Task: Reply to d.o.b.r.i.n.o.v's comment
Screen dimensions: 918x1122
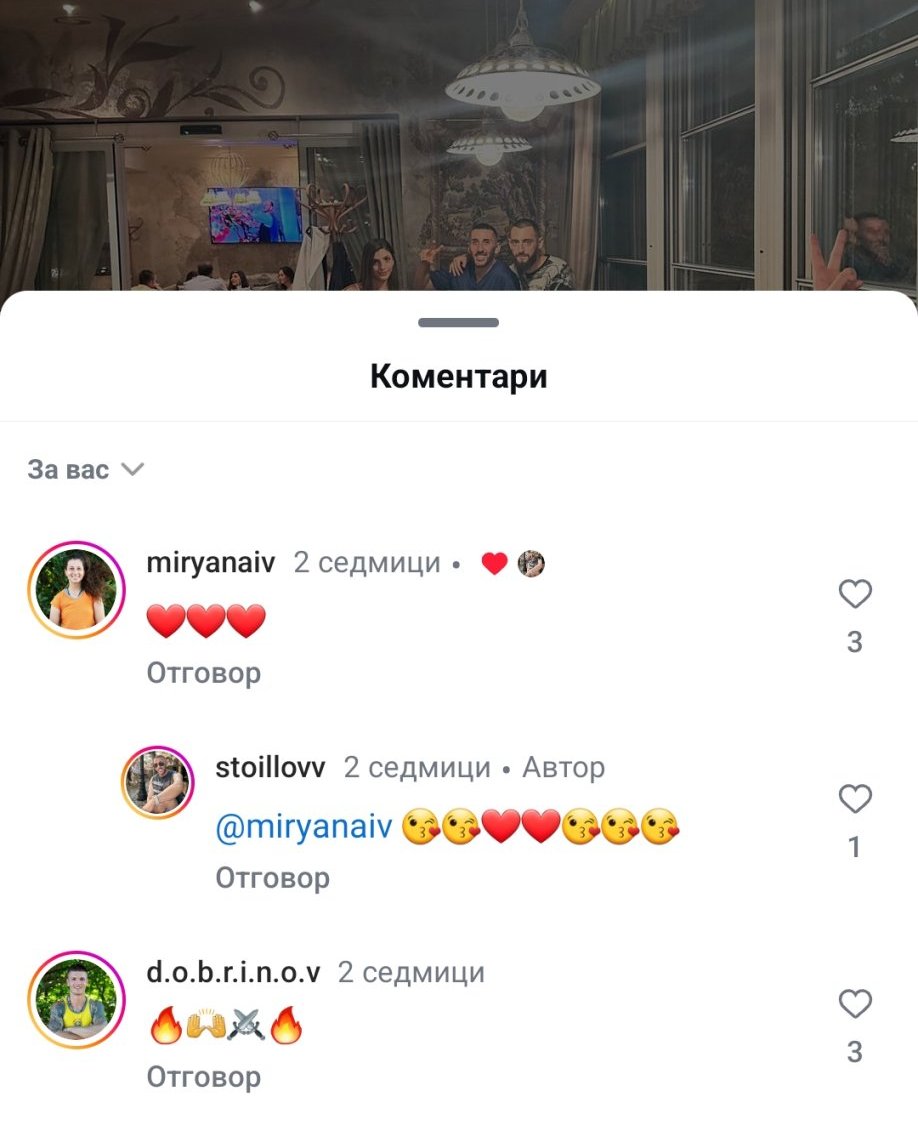Action: click(x=203, y=1077)
